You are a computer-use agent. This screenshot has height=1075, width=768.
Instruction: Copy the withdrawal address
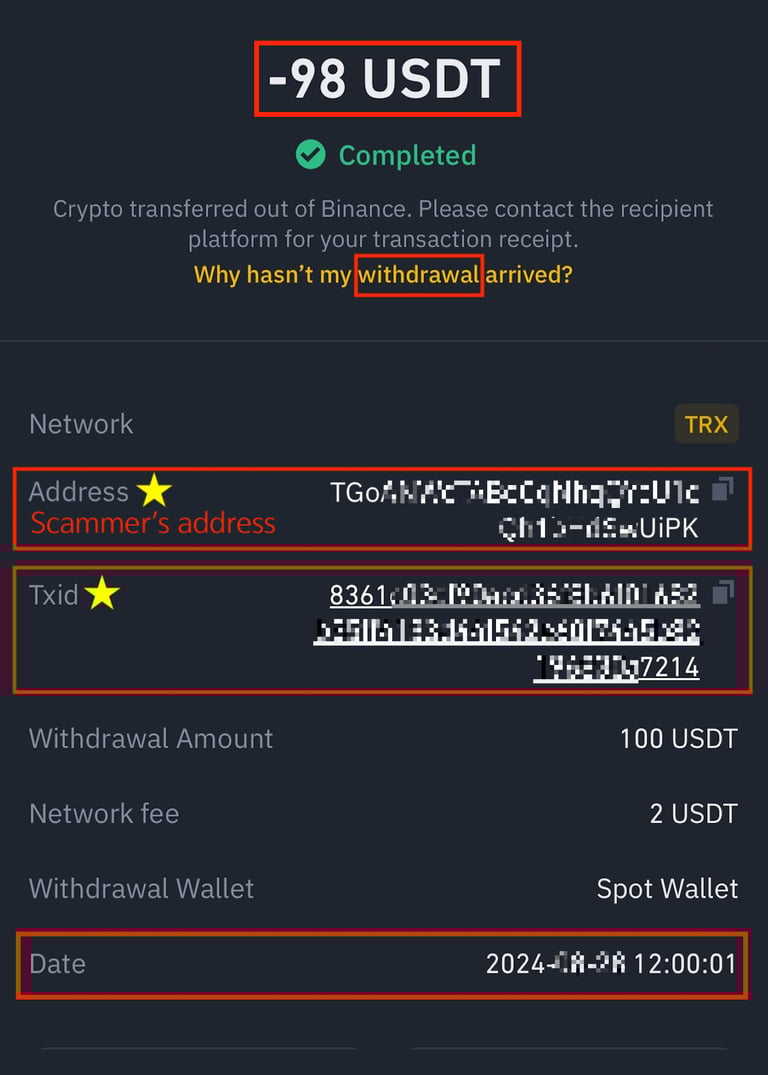tap(722, 489)
